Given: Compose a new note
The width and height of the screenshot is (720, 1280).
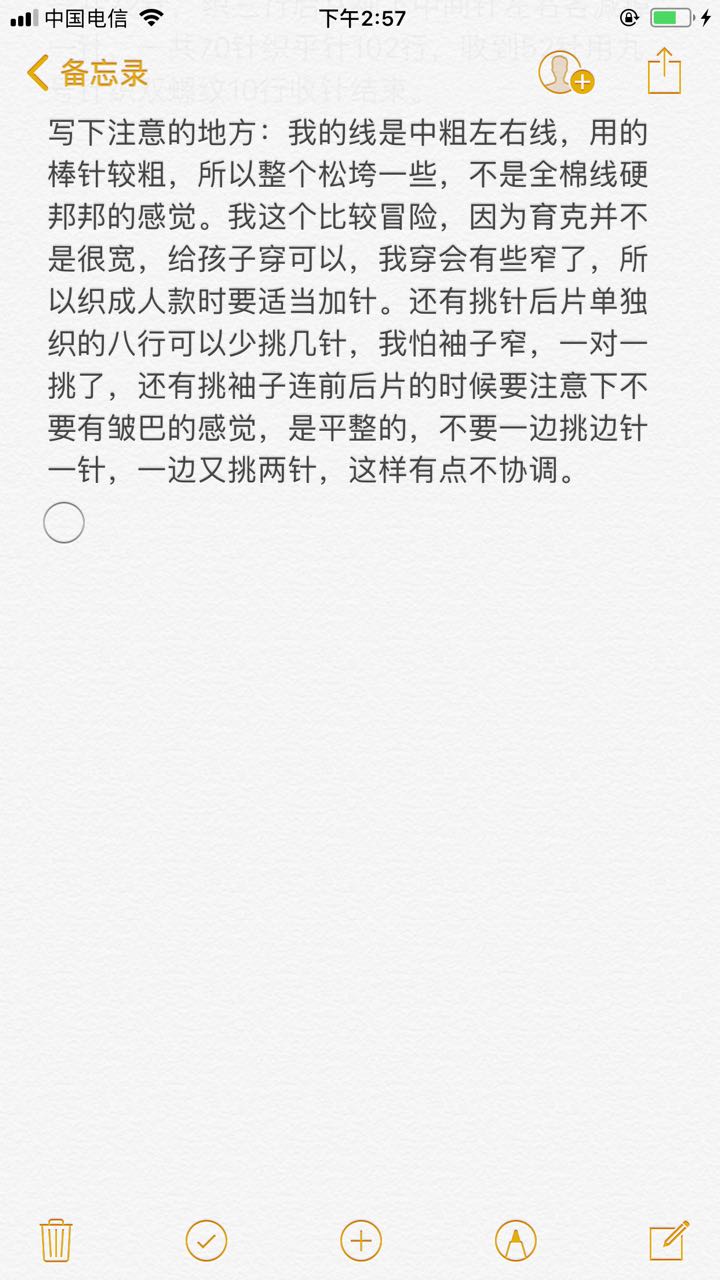Looking at the screenshot, I should tap(669, 1241).
